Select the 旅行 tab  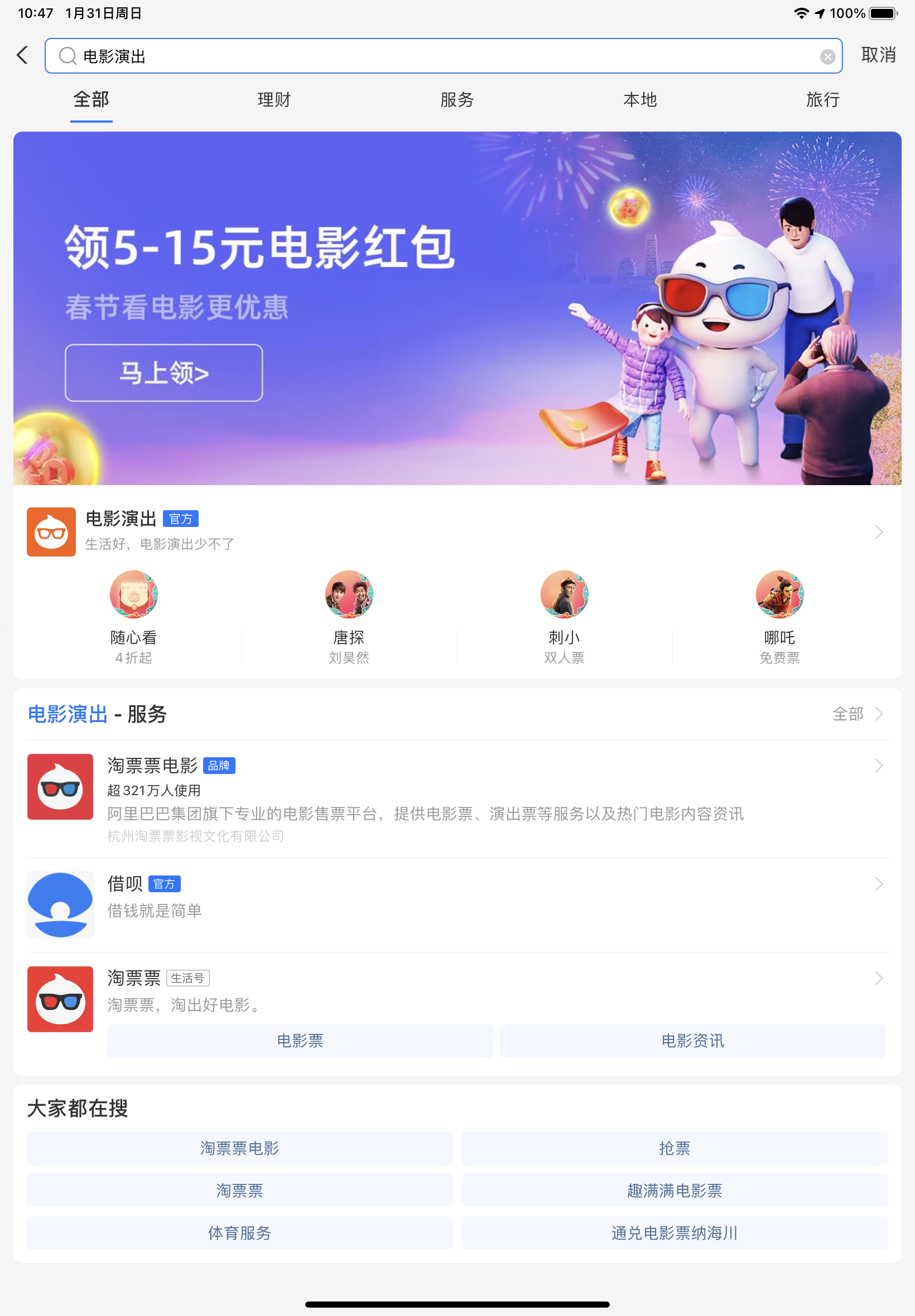(x=822, y=100)
